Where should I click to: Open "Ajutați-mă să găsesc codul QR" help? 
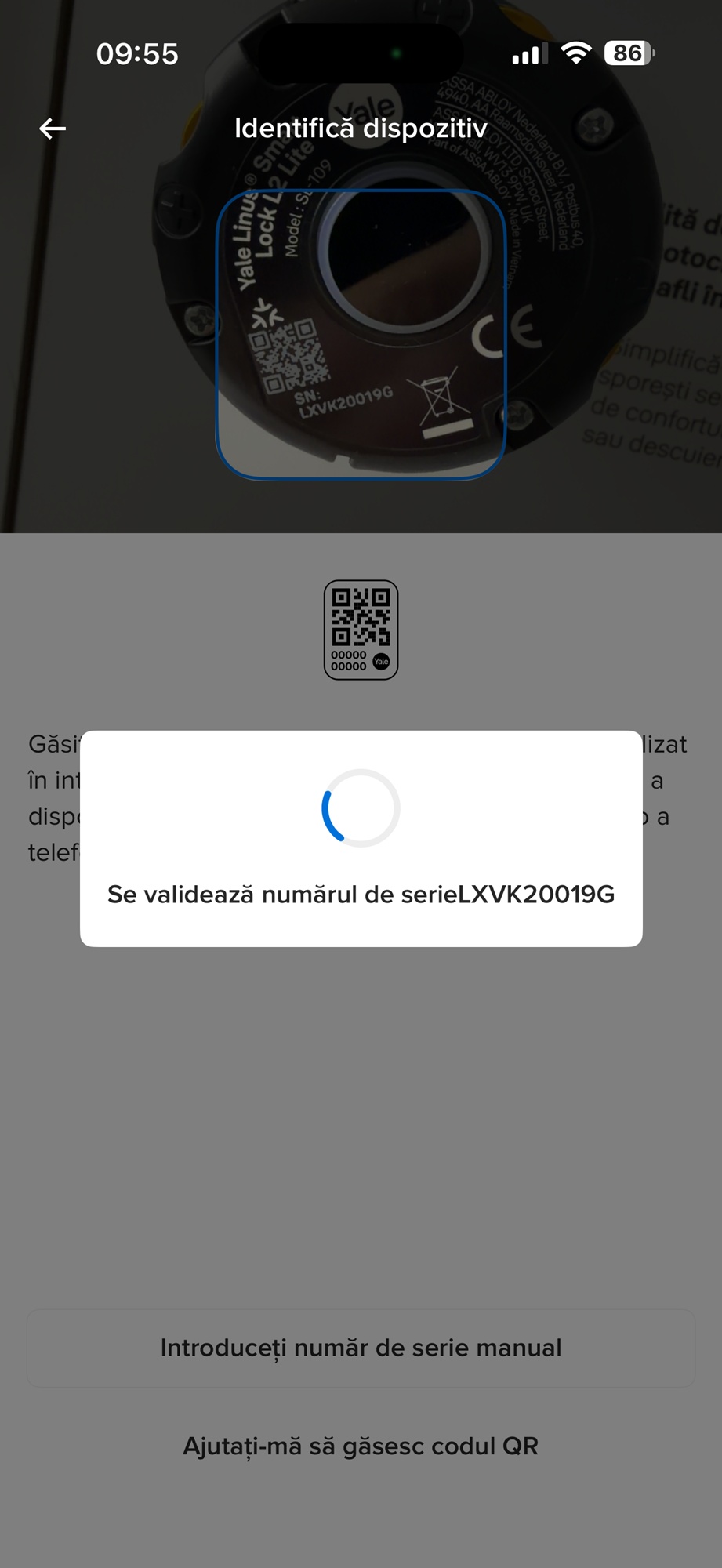tap(361, 1446)
